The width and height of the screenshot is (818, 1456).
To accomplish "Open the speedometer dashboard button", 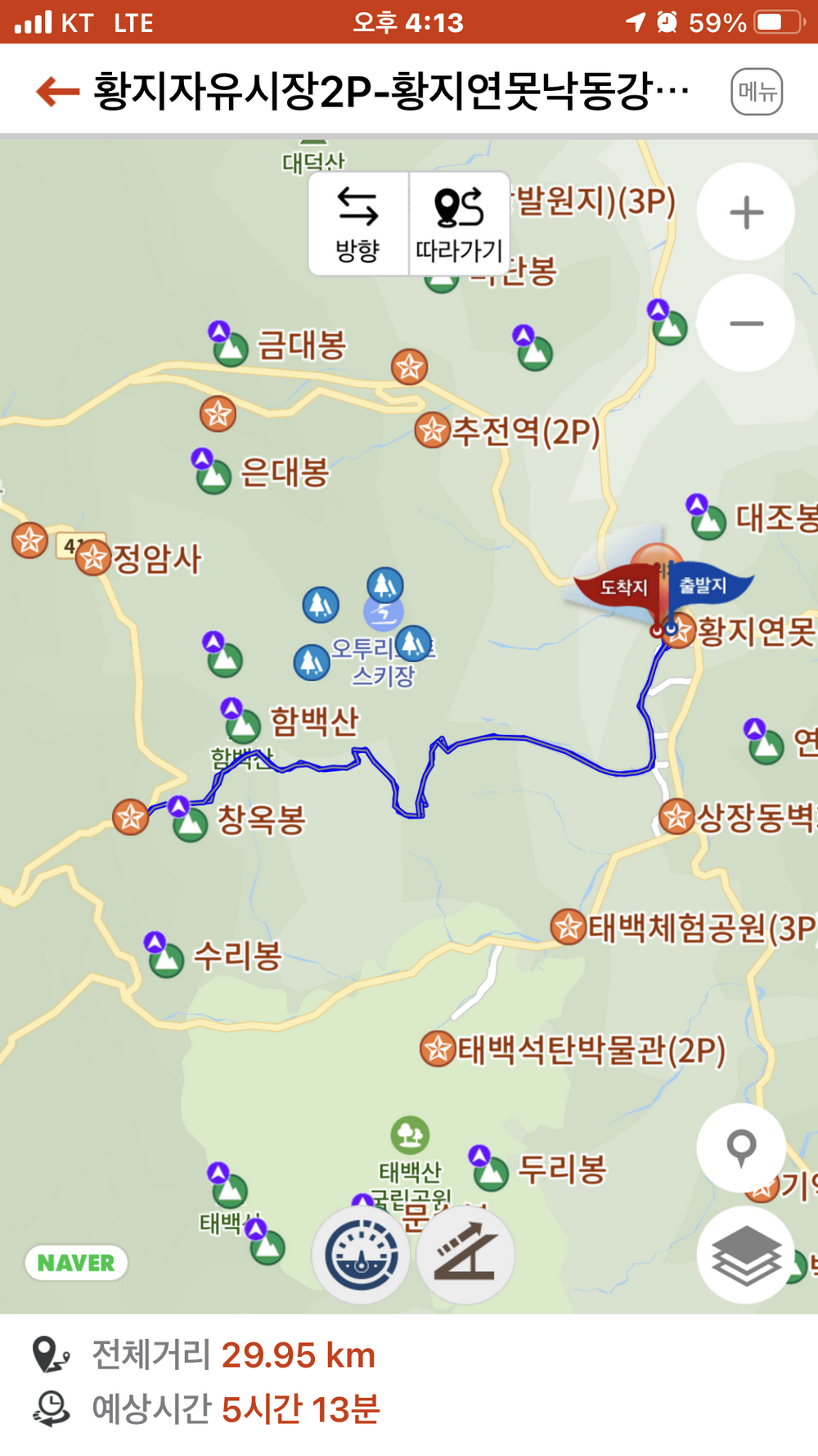I will point(362,1255).
